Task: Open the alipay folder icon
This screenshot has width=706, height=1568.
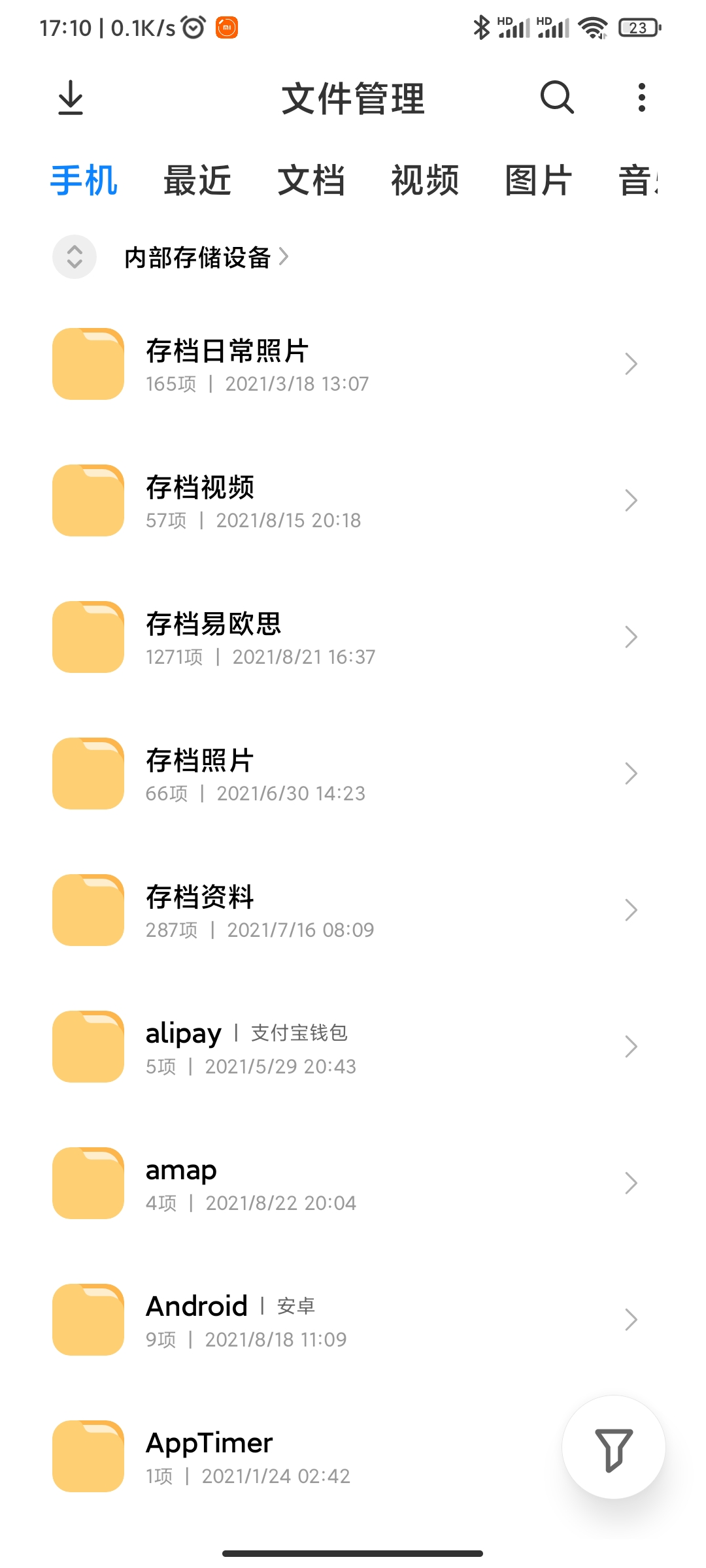Action: 88,1046
